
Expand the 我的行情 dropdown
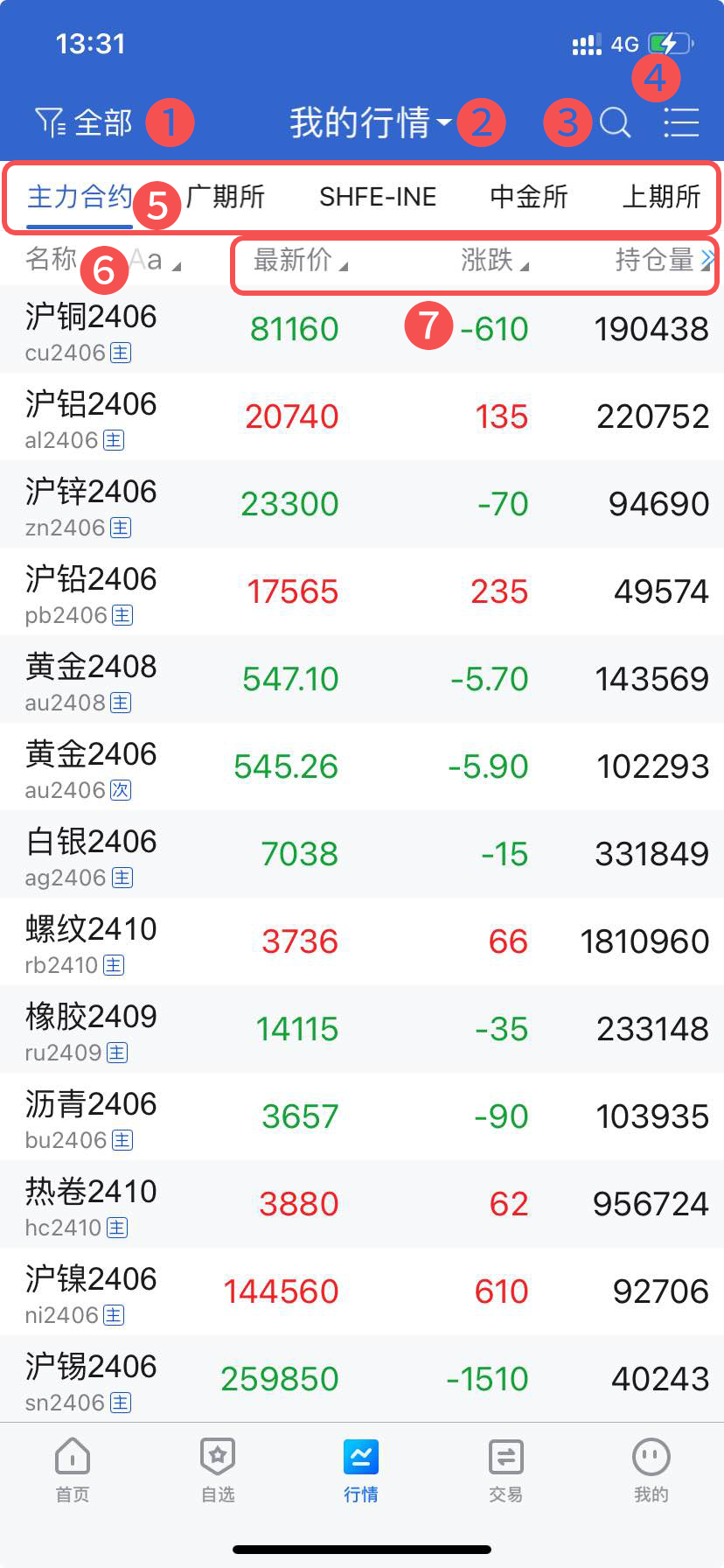tap(369, 122)
